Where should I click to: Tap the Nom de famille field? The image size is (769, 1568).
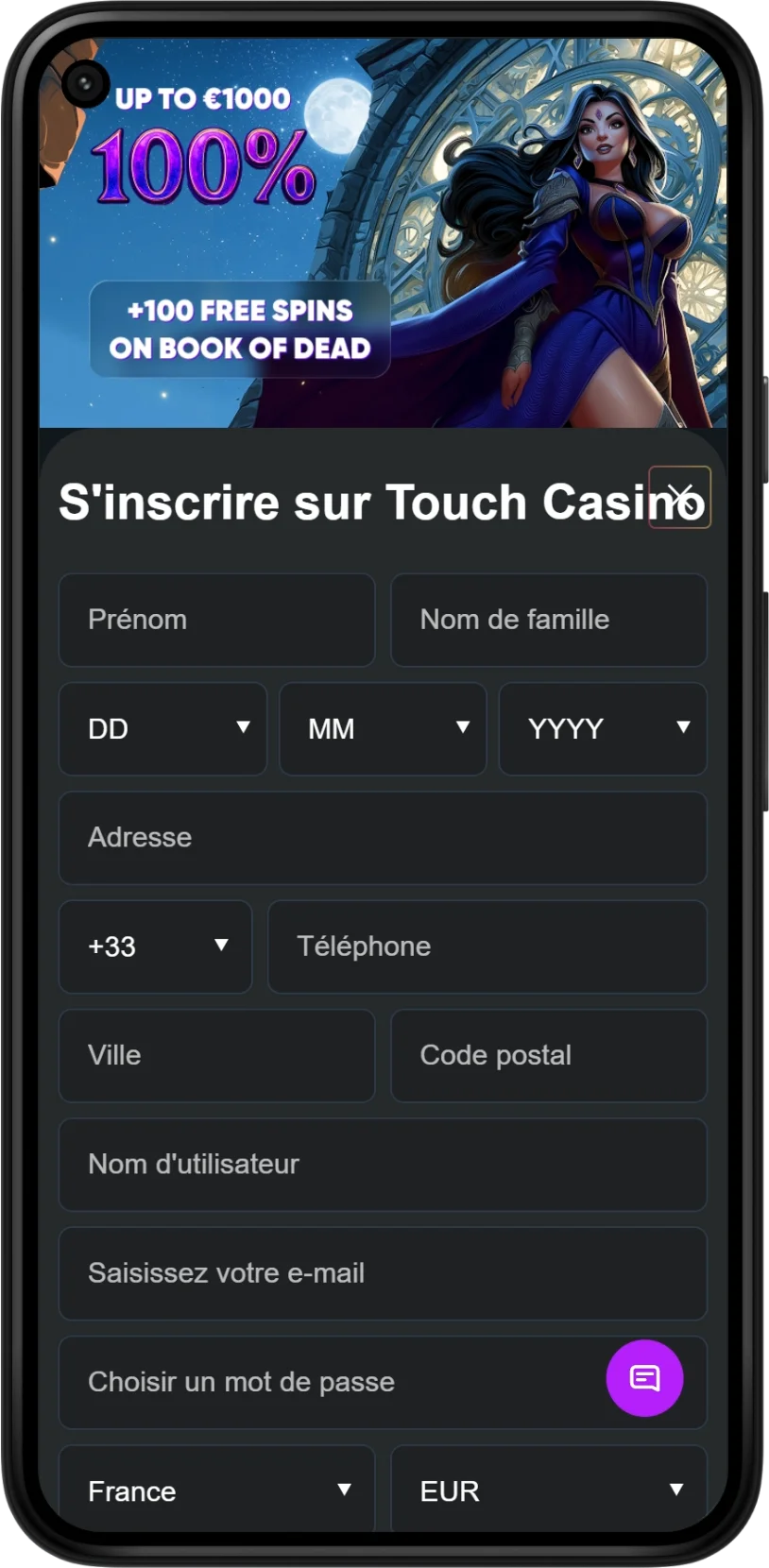[548, 620]
